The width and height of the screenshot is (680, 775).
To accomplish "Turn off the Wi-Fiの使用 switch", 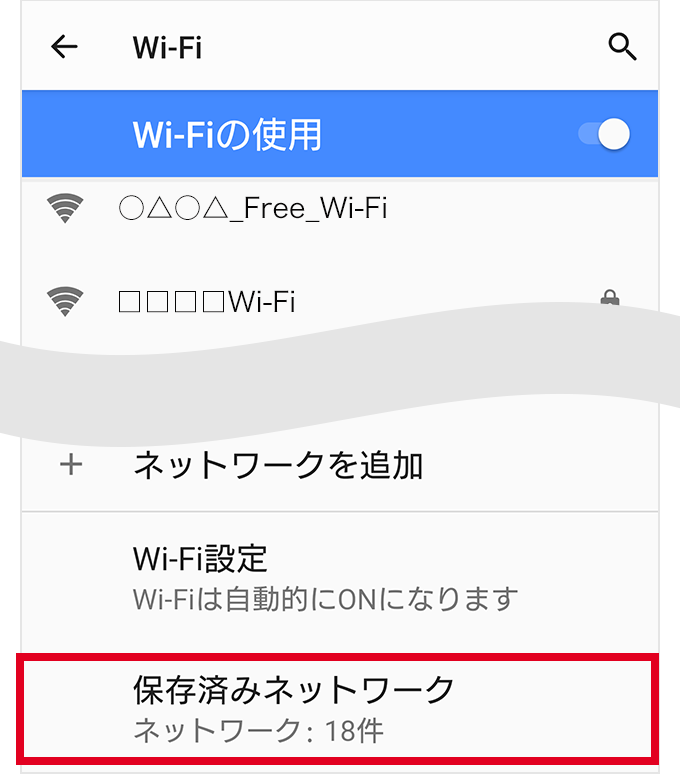I will [x=605, y=134].
